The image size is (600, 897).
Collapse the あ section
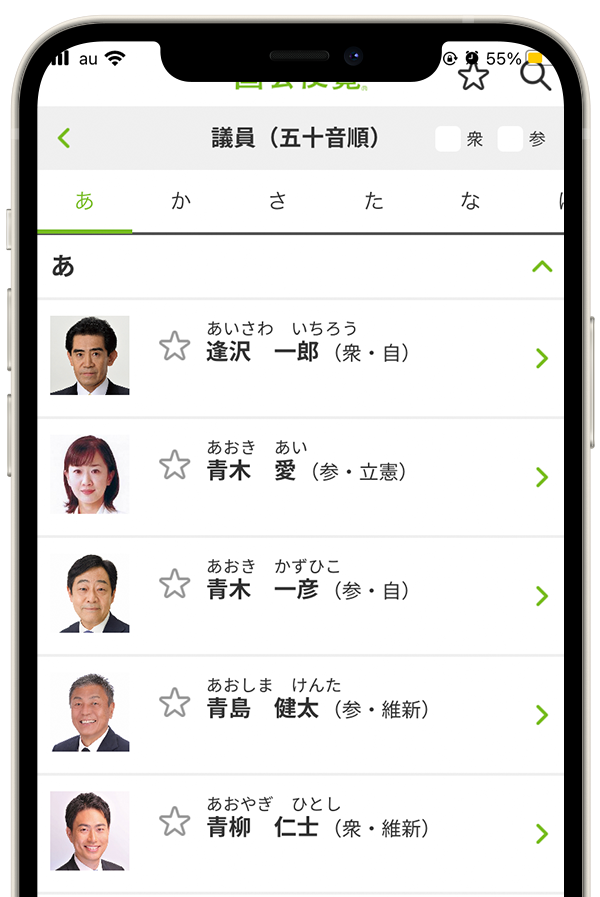pyautogui.click(x=542, y=266)
